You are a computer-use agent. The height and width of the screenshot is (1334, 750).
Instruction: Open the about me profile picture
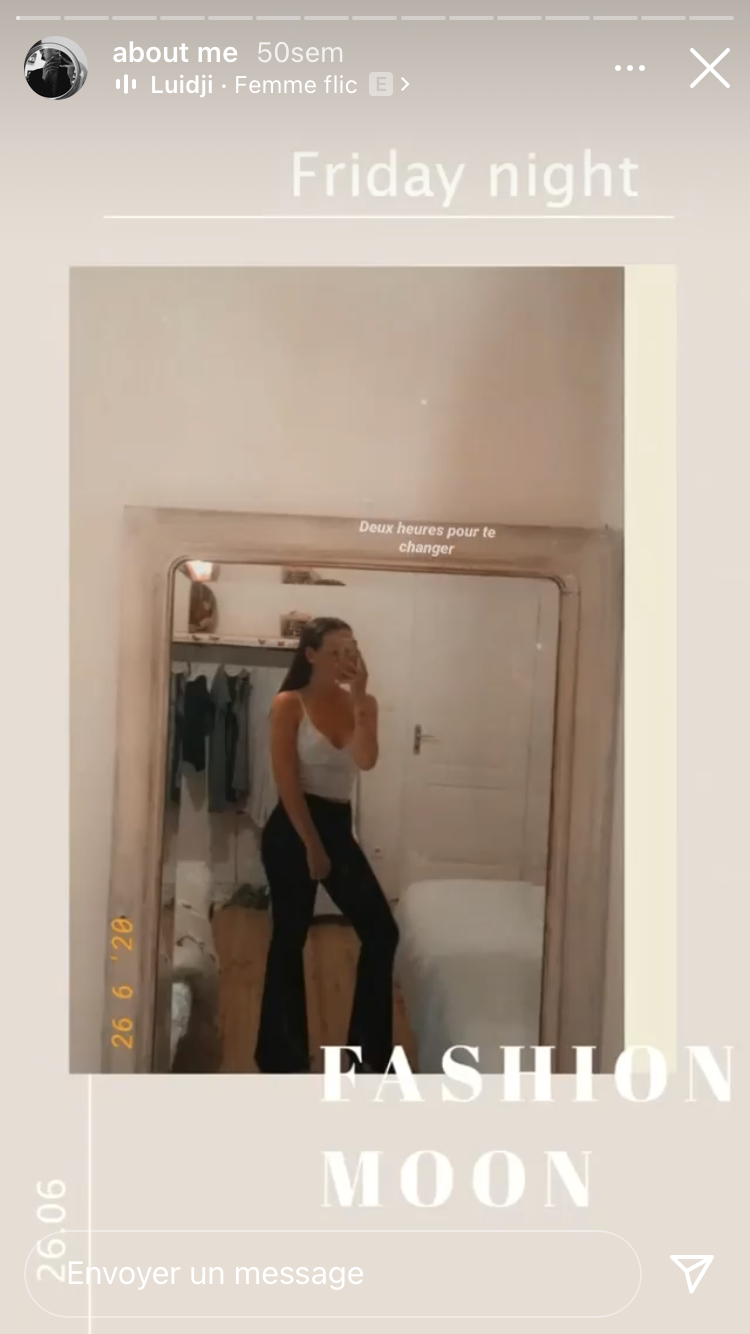tap(55, 68)
